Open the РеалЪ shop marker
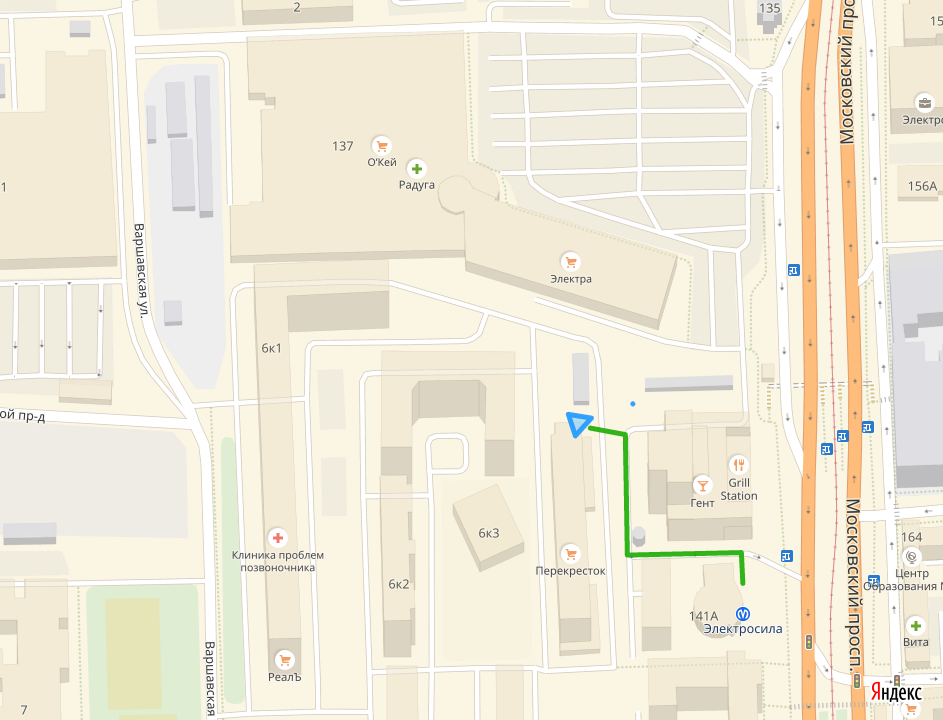The image size is (943, 720). [x=284, y=659]
